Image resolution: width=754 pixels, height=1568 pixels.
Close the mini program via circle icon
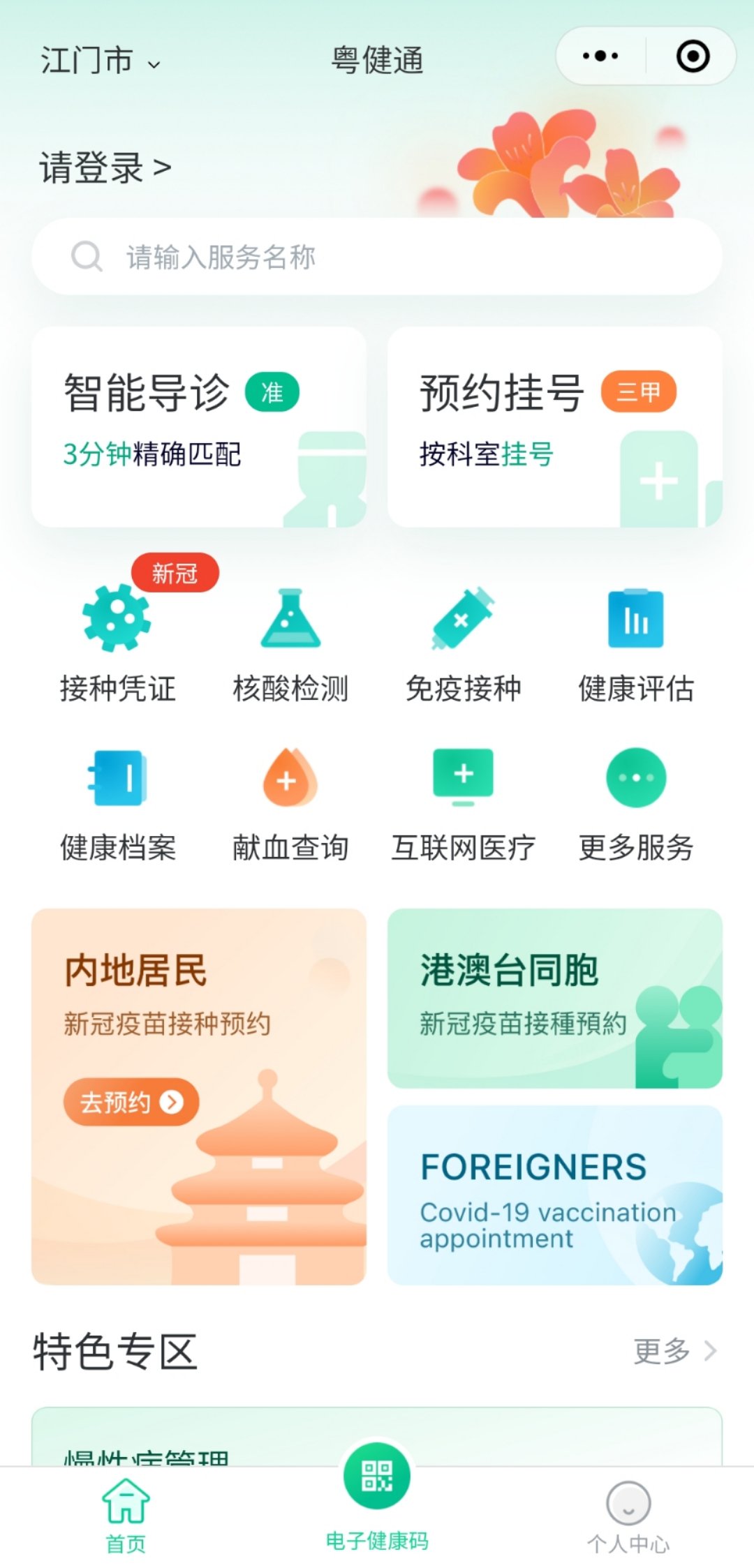point(693,57)
